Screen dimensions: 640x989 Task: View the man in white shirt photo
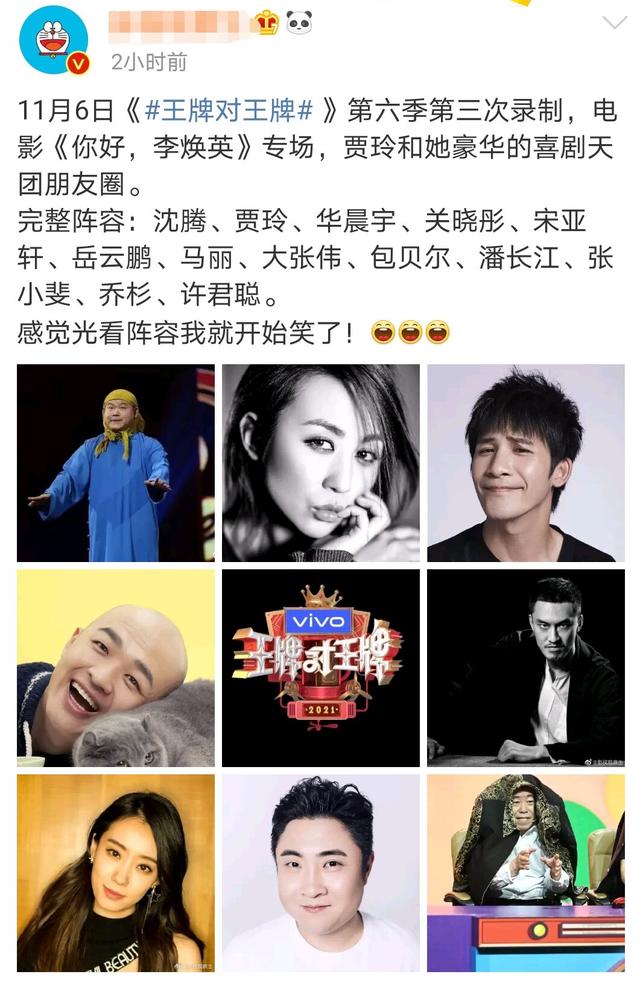tap(321, 873)
